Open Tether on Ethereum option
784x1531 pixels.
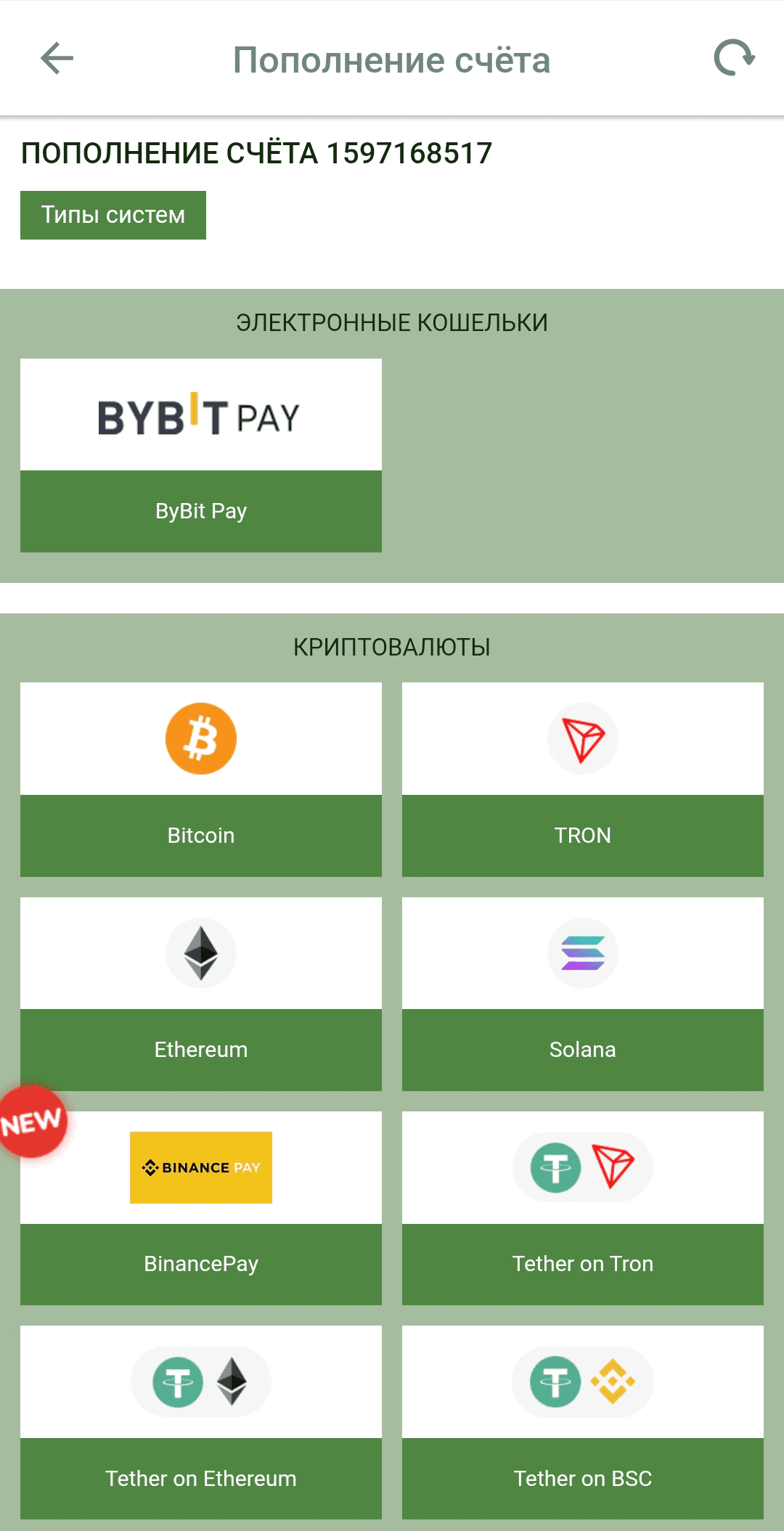coord(201,1421)
